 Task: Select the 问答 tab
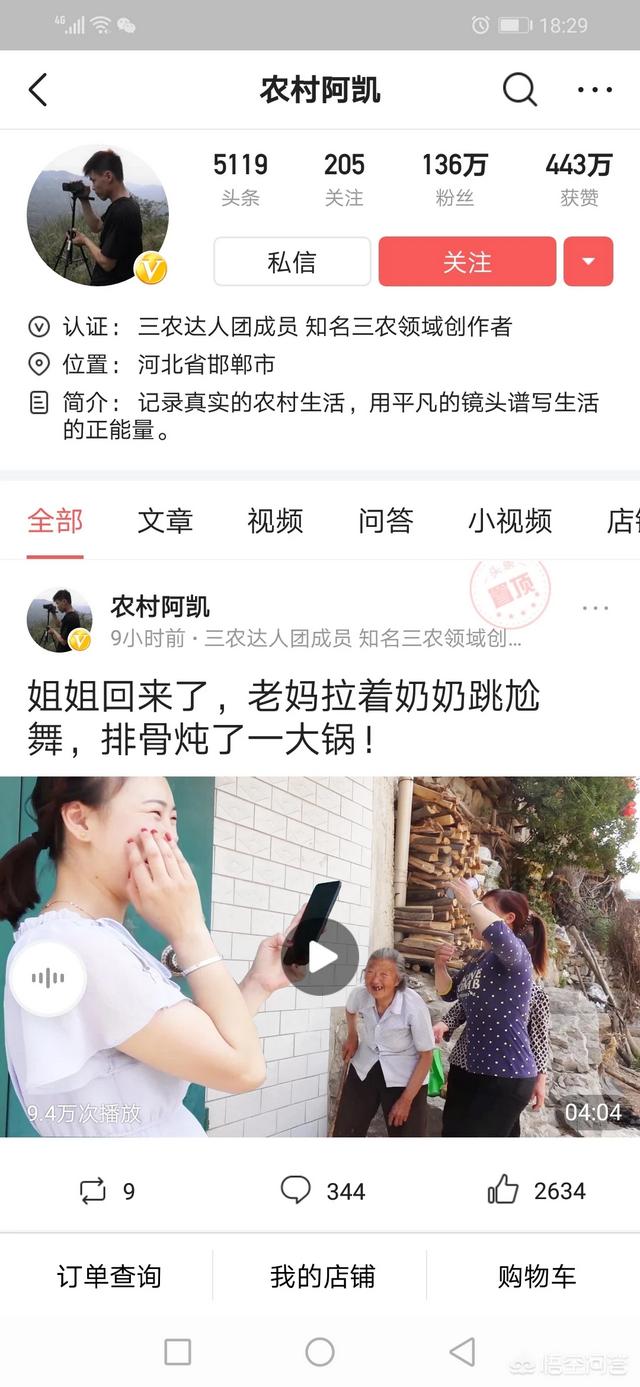click(x=385, y=521)
